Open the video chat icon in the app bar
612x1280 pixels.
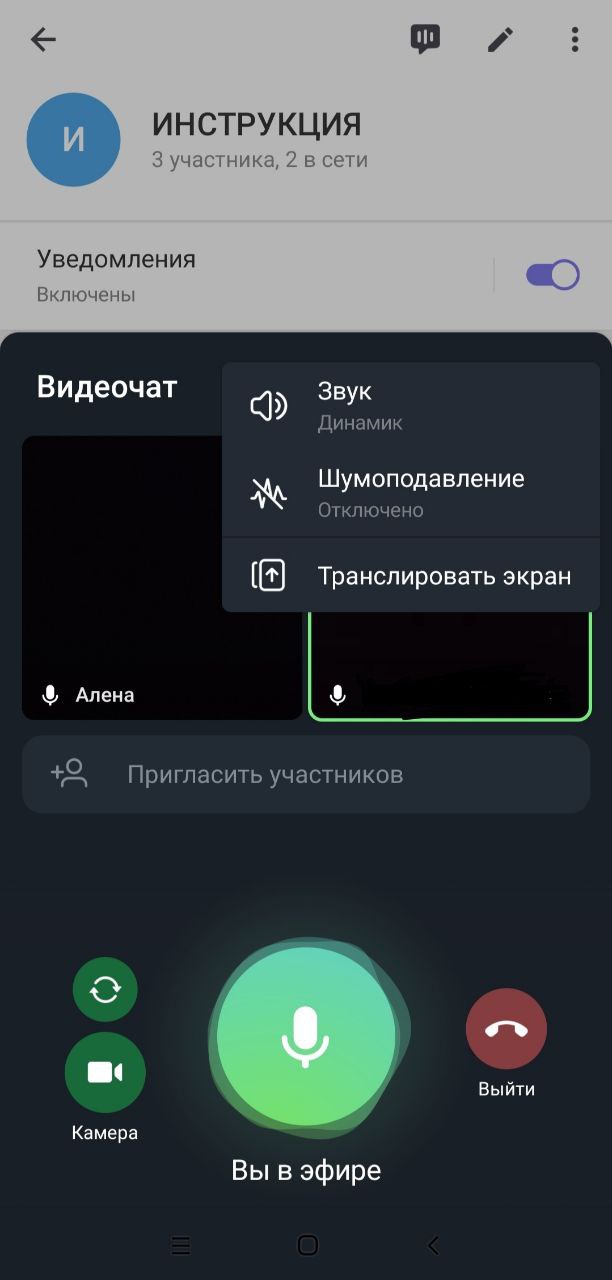[x=425, y=40]
